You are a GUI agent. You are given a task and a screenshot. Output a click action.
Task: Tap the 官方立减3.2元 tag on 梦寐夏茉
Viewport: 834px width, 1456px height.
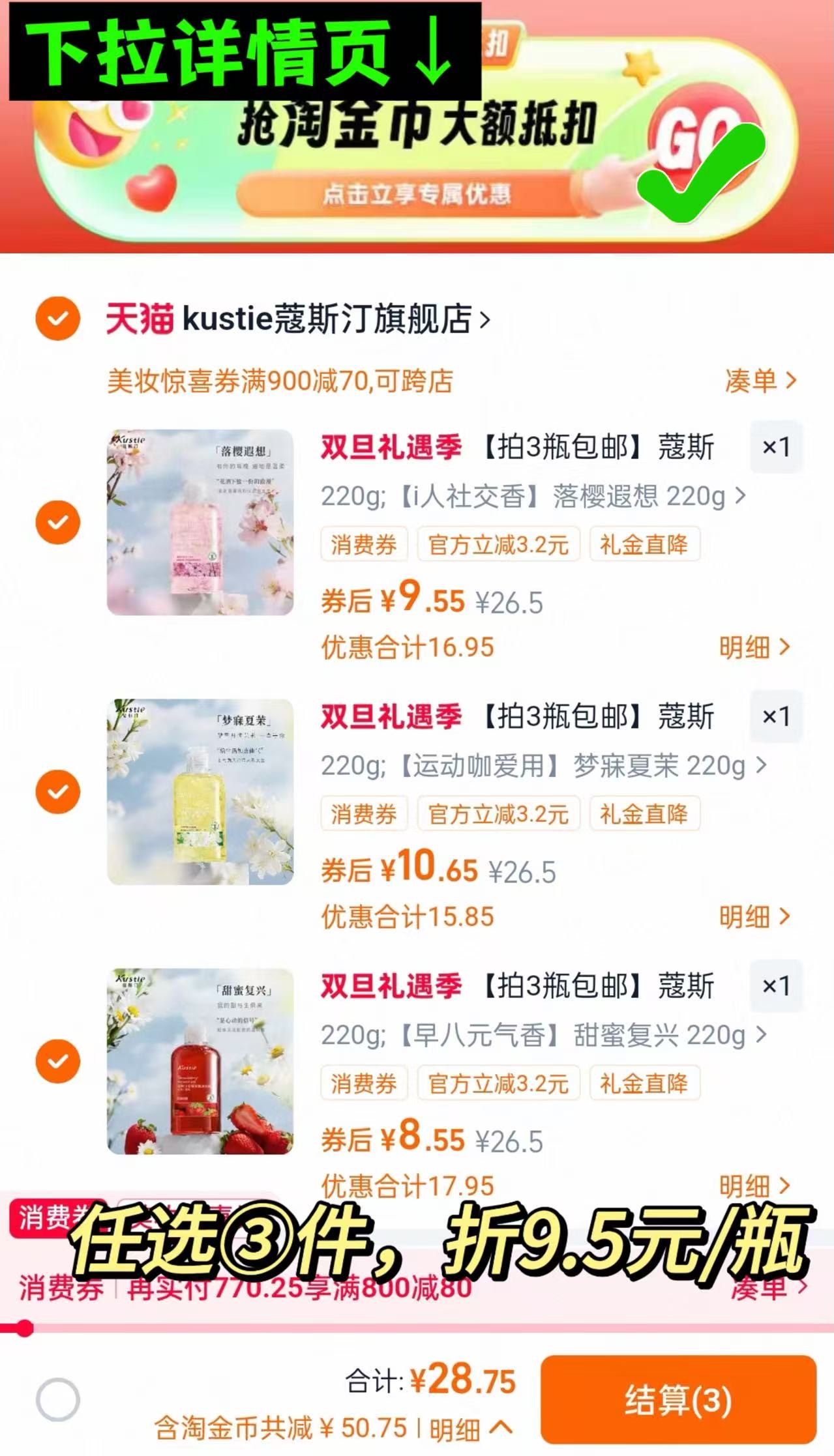point(498,814)
